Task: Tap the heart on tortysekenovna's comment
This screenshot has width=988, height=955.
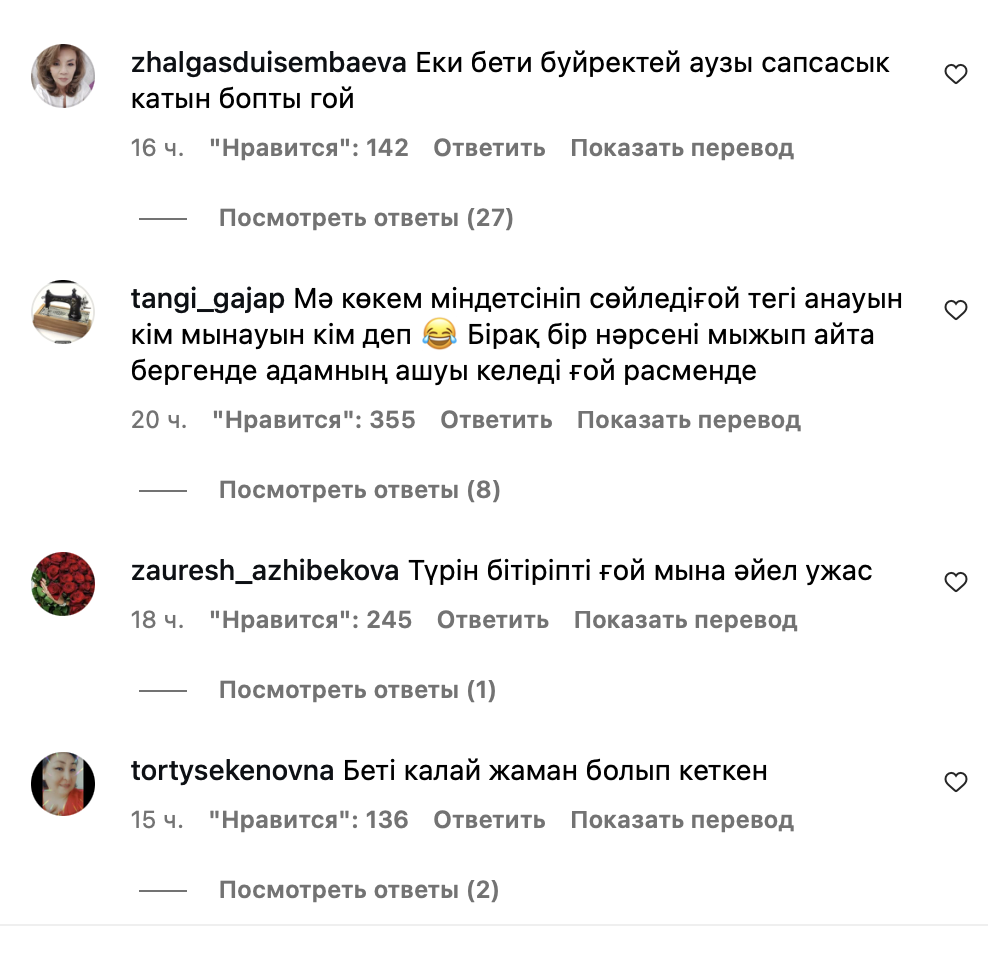Action: [x=956, y=782]
